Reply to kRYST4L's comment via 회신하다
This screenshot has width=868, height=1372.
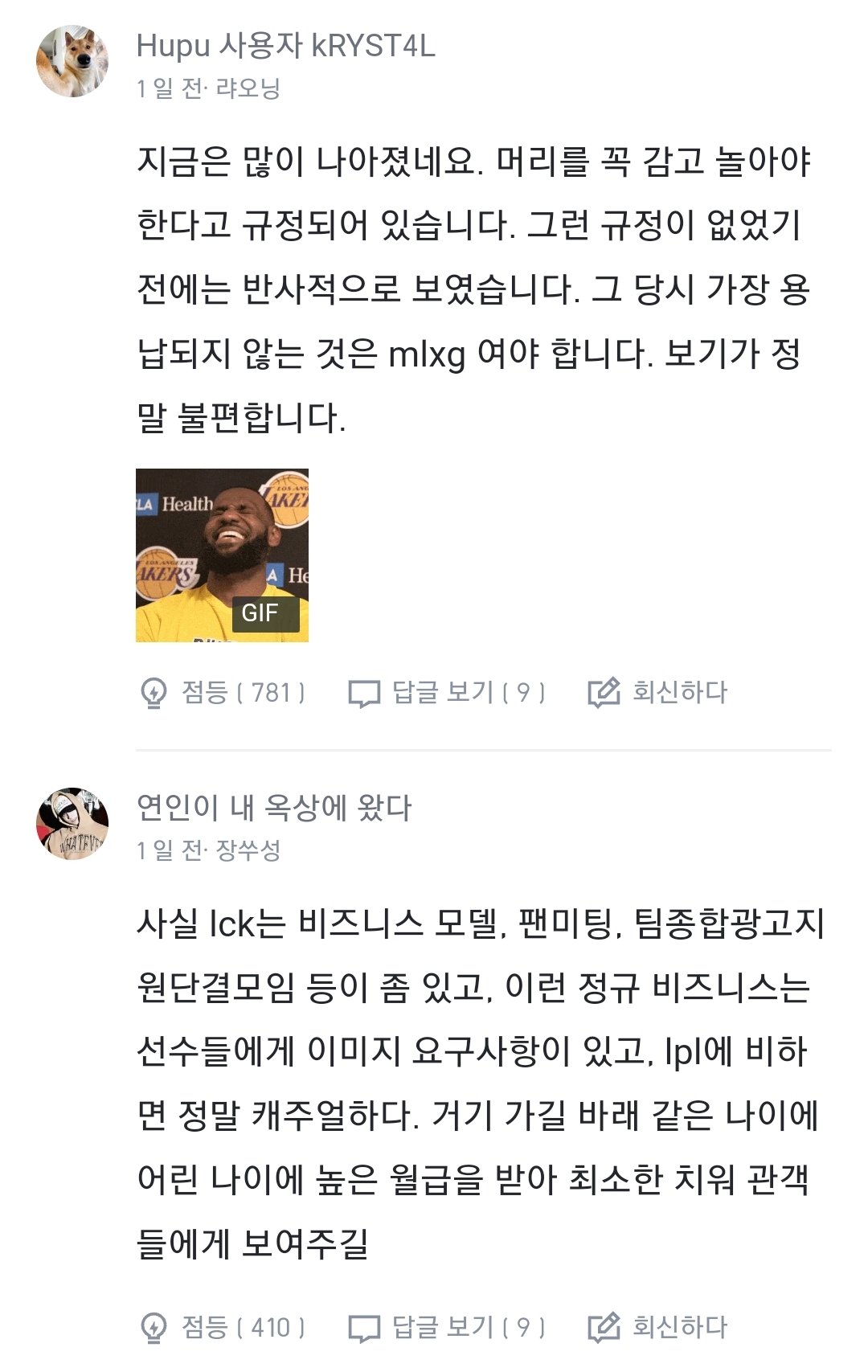657,692
